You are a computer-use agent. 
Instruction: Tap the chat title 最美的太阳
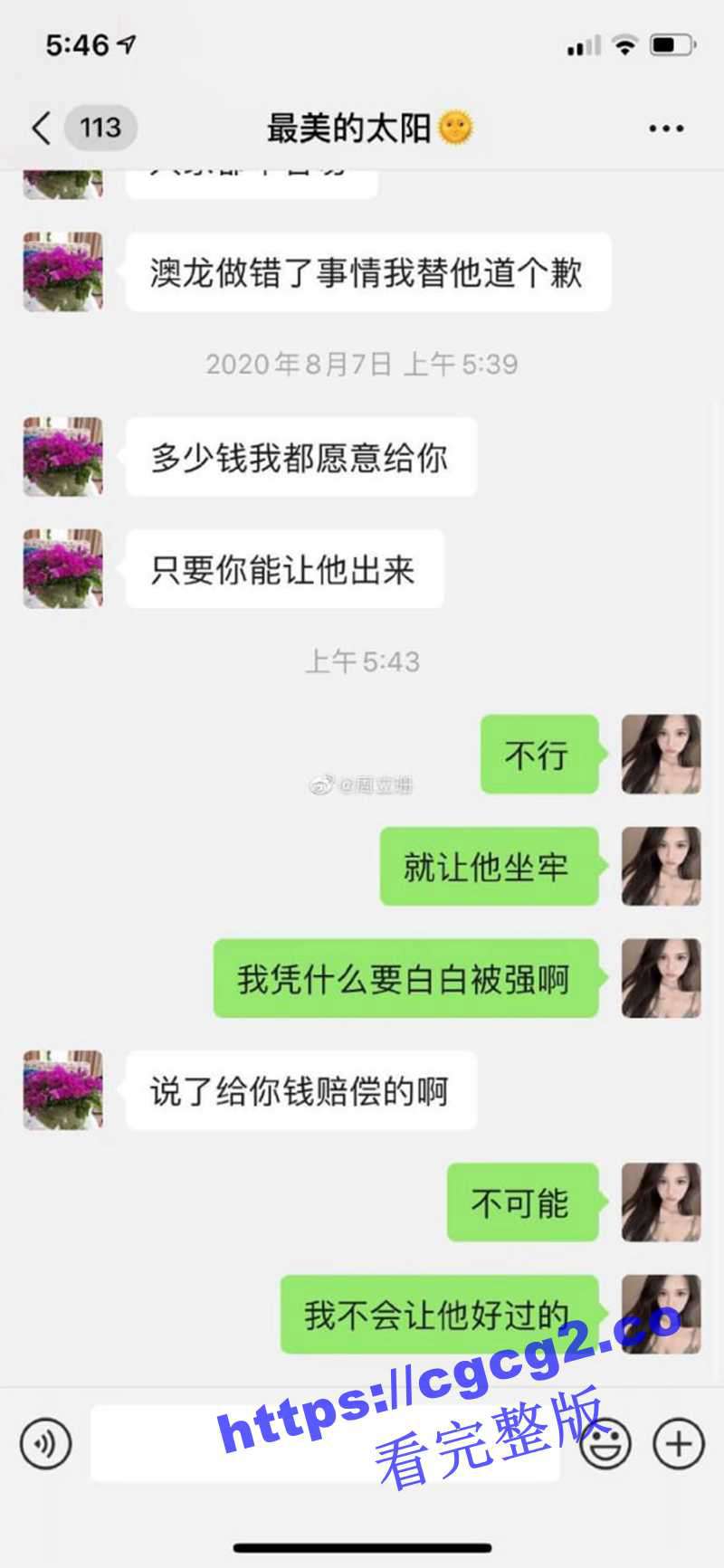click(x=362, y=127)
